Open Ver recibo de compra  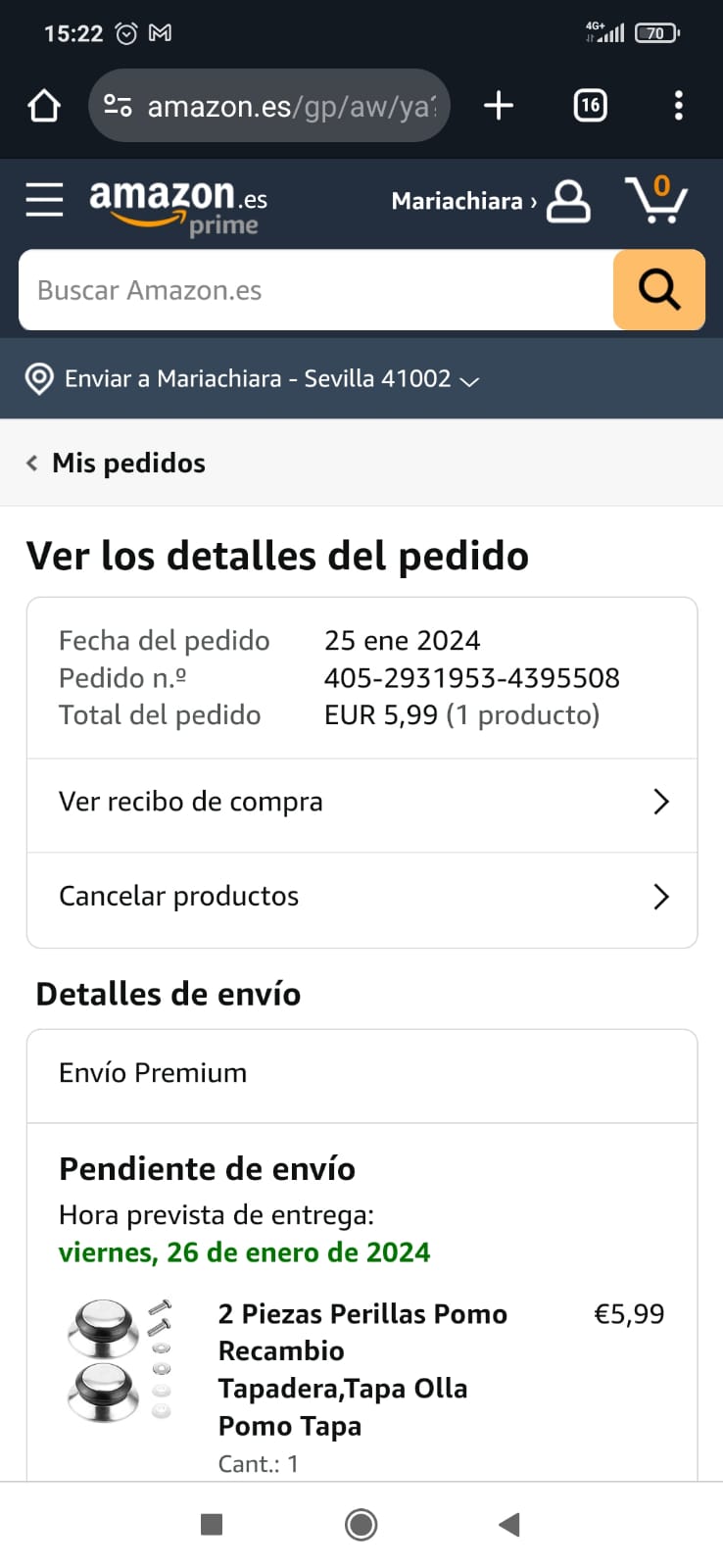(x=361, y=802)
